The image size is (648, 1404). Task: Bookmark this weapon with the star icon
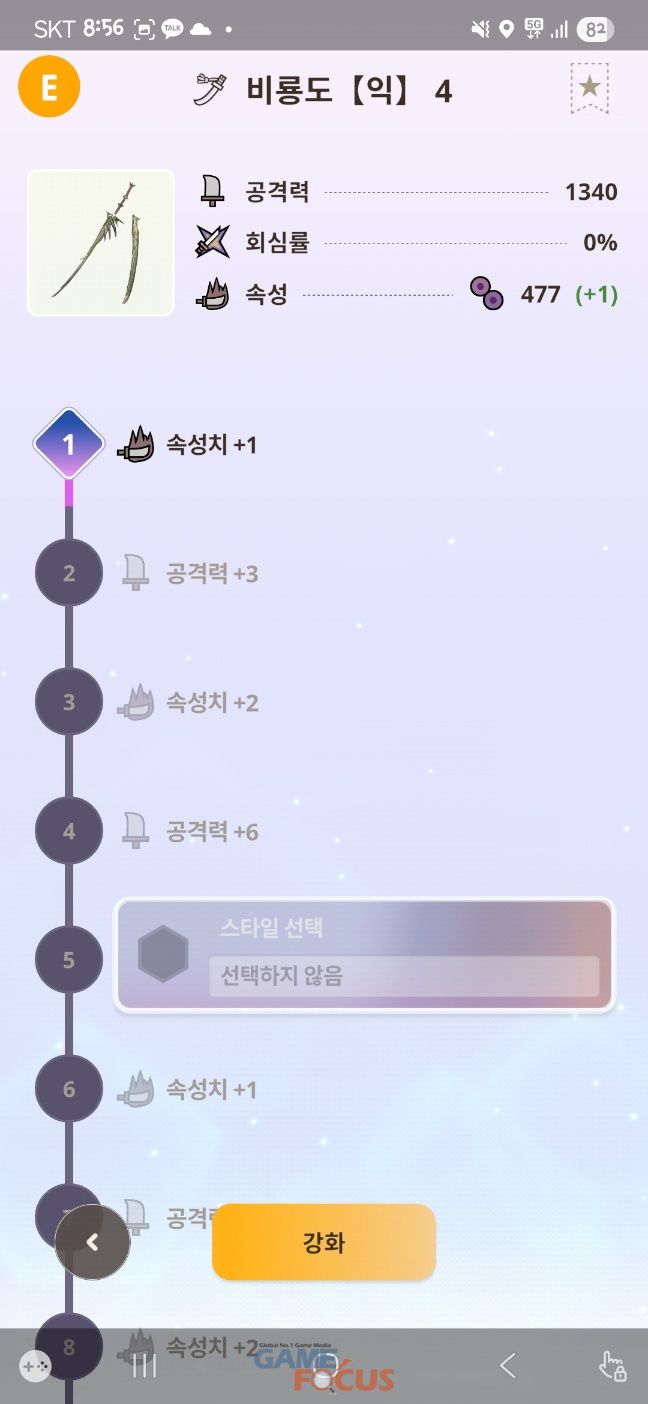click(590, 88)
